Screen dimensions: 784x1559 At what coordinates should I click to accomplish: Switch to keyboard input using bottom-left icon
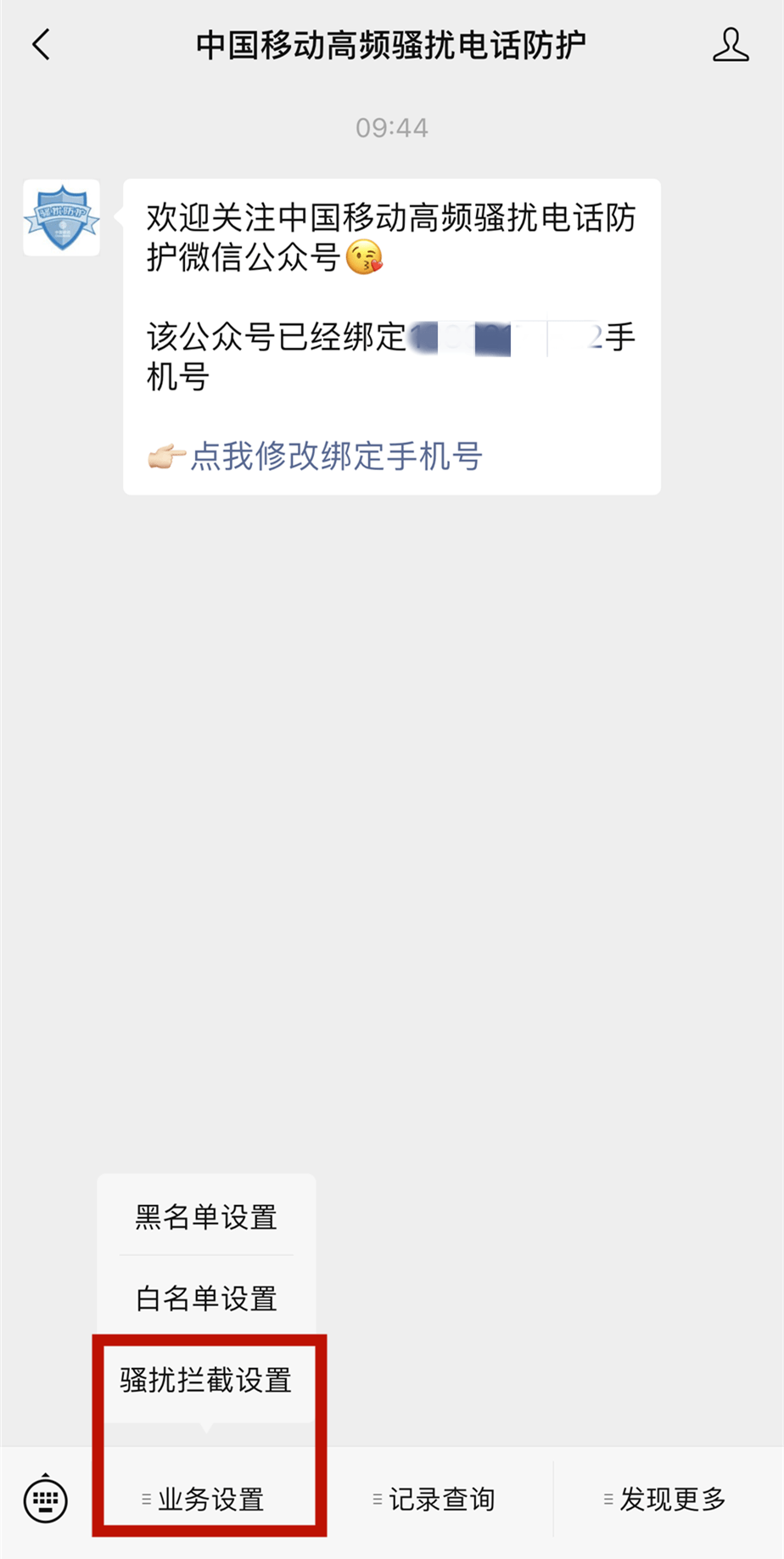[44, 1500]
